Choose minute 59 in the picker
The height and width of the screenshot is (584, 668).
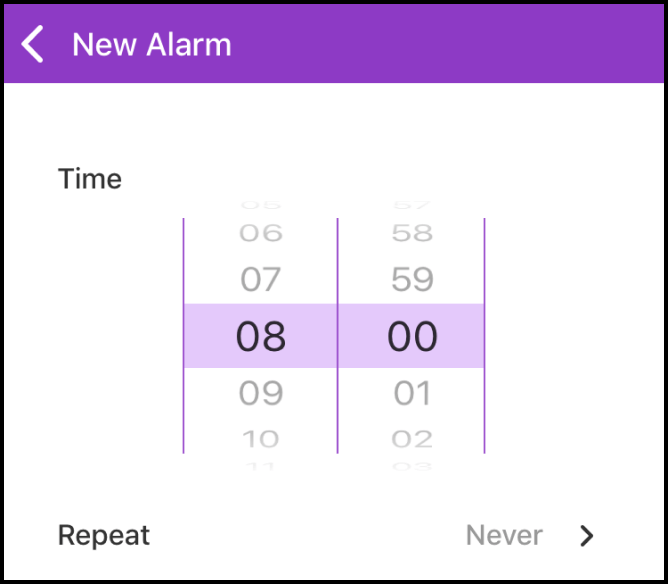coord(412,279)
